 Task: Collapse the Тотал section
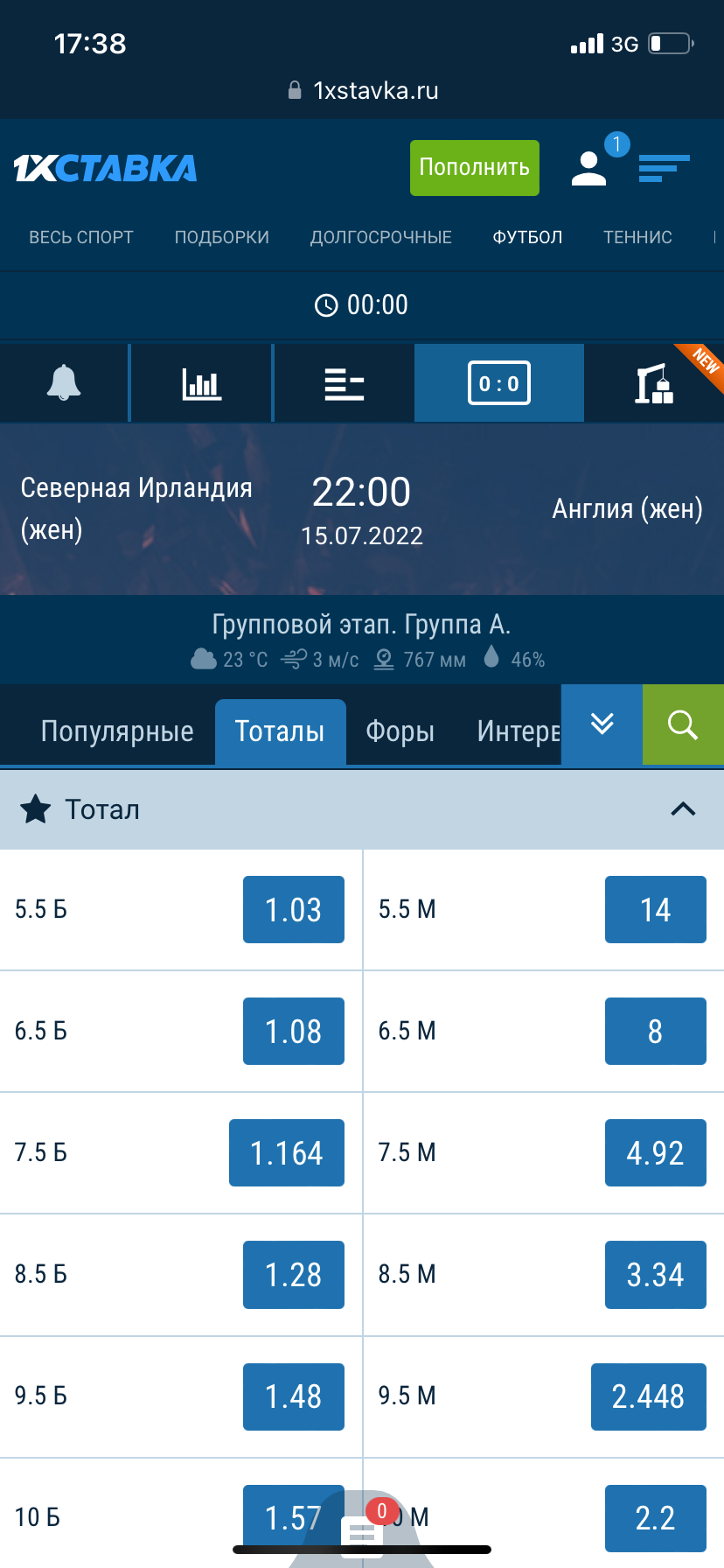[683, 809]
